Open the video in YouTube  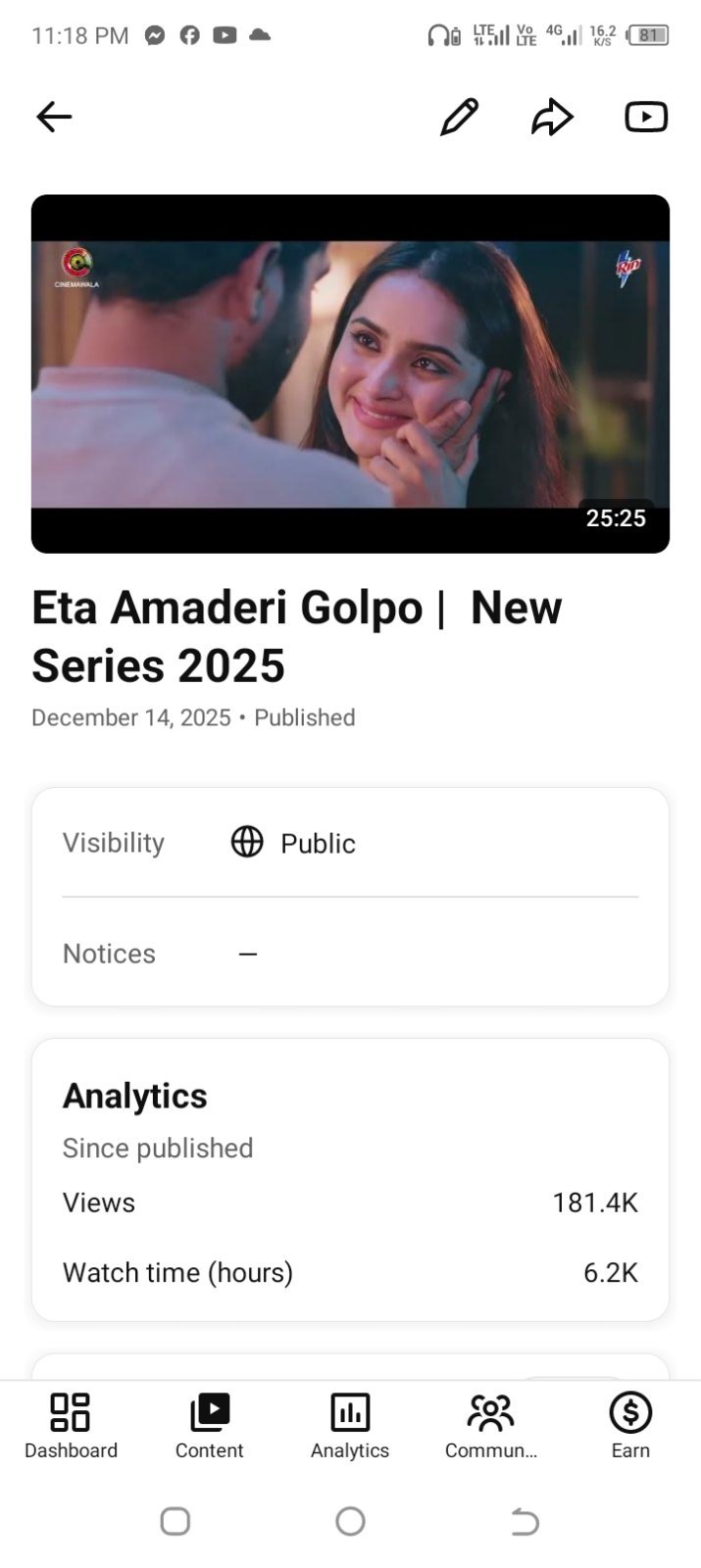[x=646, y=118]
